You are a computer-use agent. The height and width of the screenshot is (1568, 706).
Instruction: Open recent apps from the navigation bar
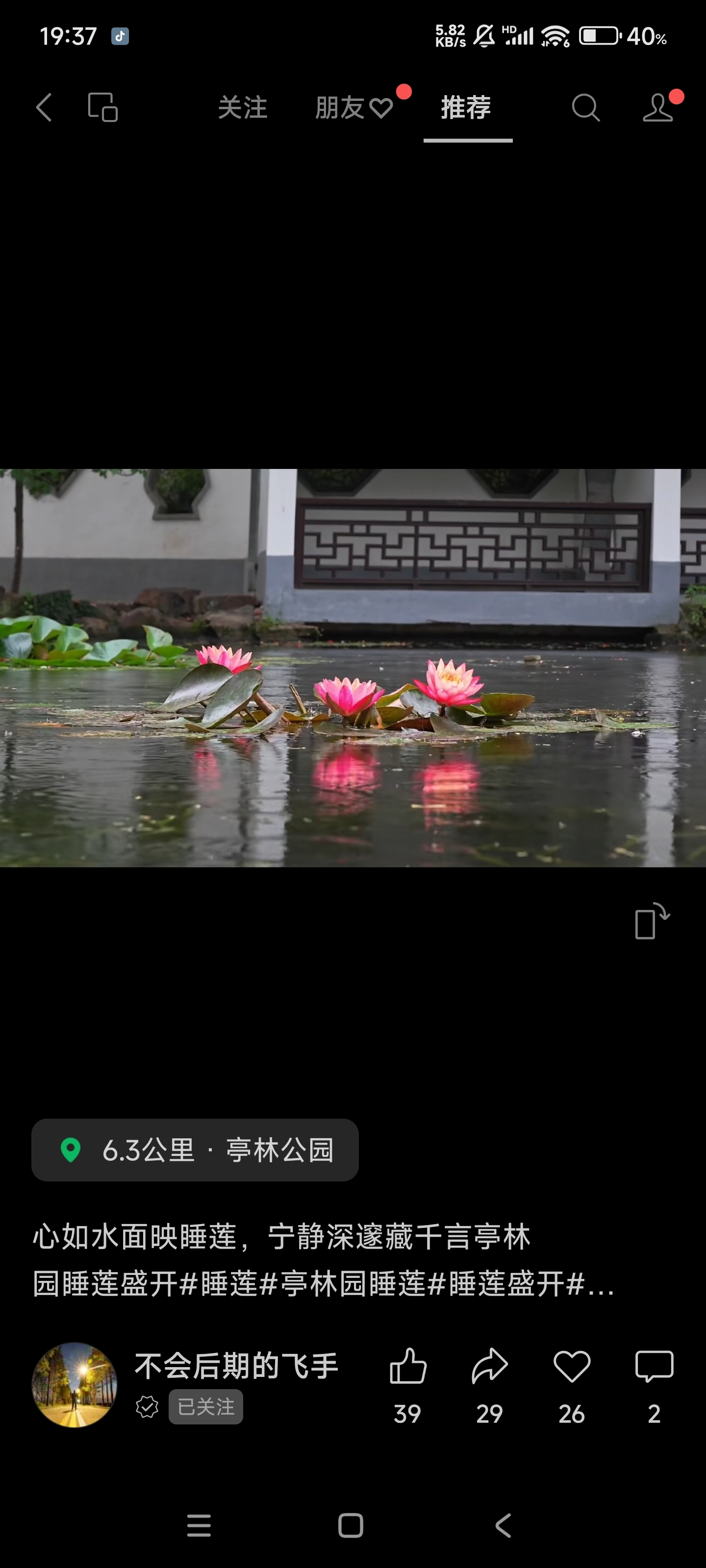click(x=199, y=1525)
